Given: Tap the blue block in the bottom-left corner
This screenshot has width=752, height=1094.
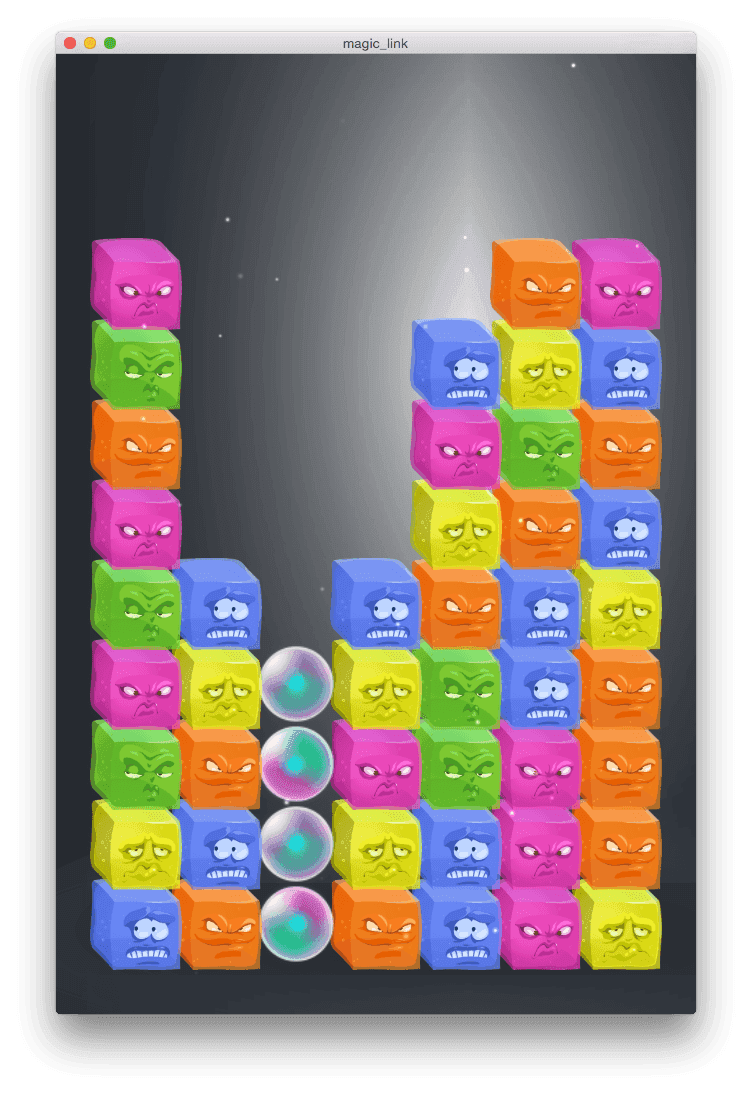Looking at the screenshot, I should pyautogui.click(x=136, y=925).
